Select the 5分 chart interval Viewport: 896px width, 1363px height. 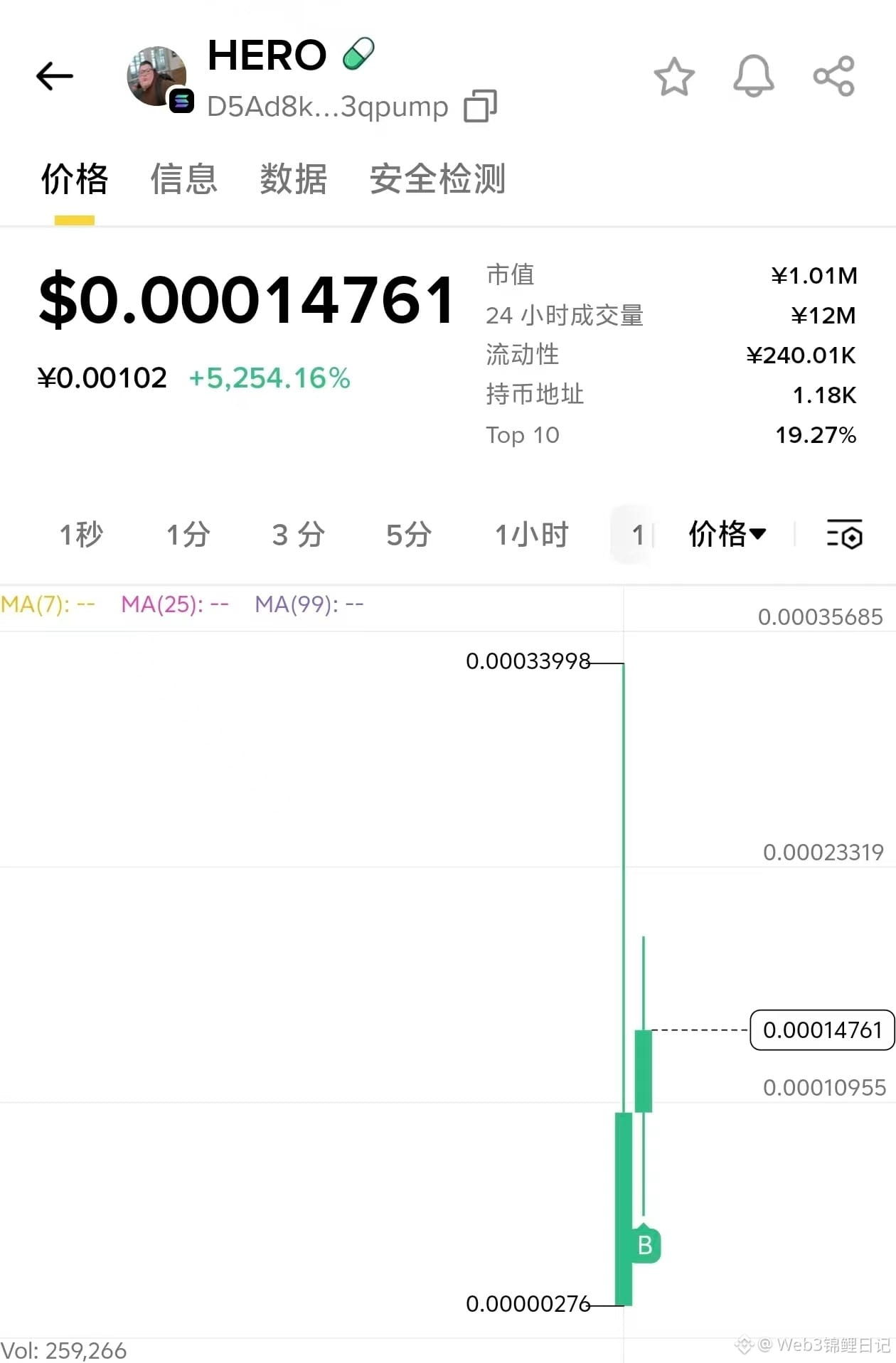point(408,535)
